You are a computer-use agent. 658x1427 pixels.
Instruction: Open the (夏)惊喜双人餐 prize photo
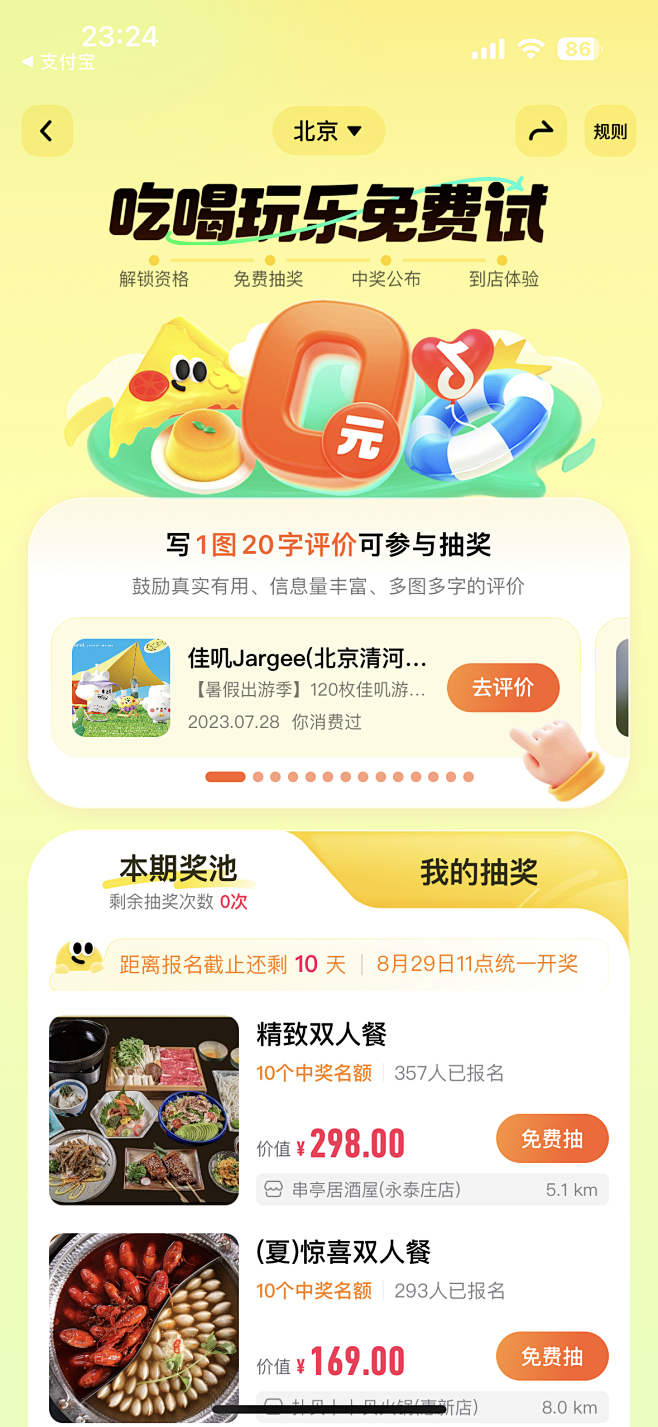tap(144, 1327)
